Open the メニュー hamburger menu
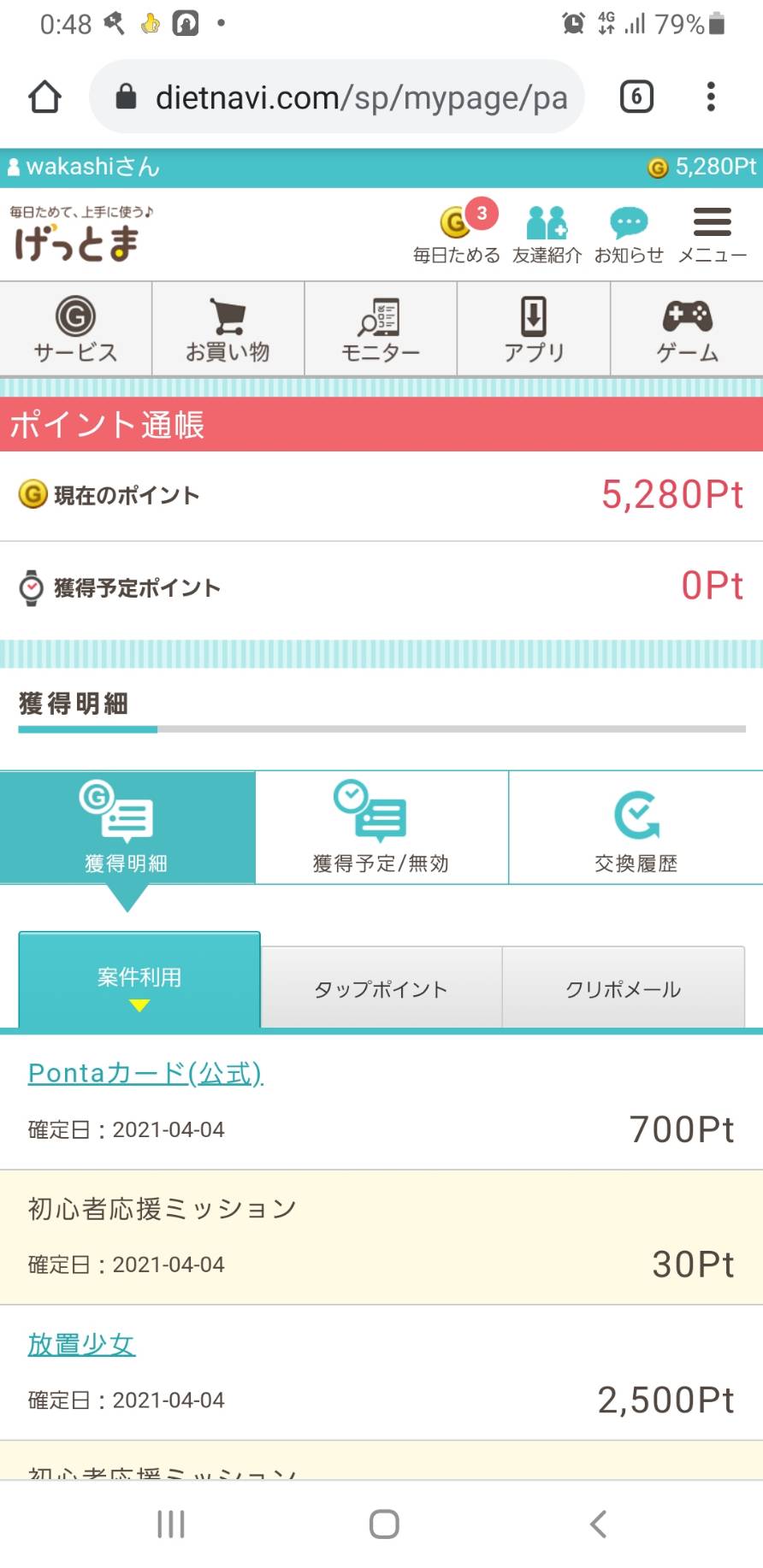 pyautogui.click(x=713, y=233)
